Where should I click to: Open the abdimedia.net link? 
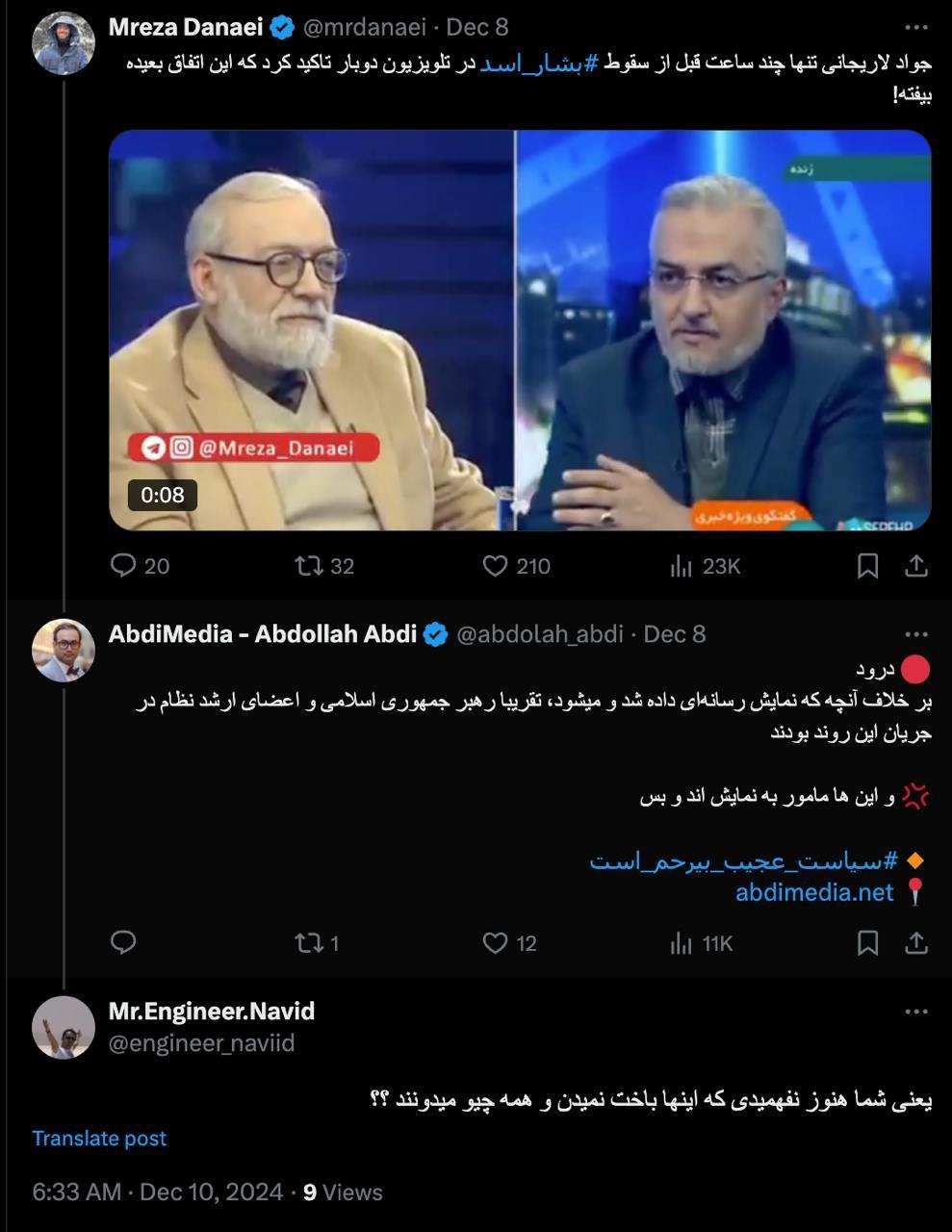tap(814, 892)
